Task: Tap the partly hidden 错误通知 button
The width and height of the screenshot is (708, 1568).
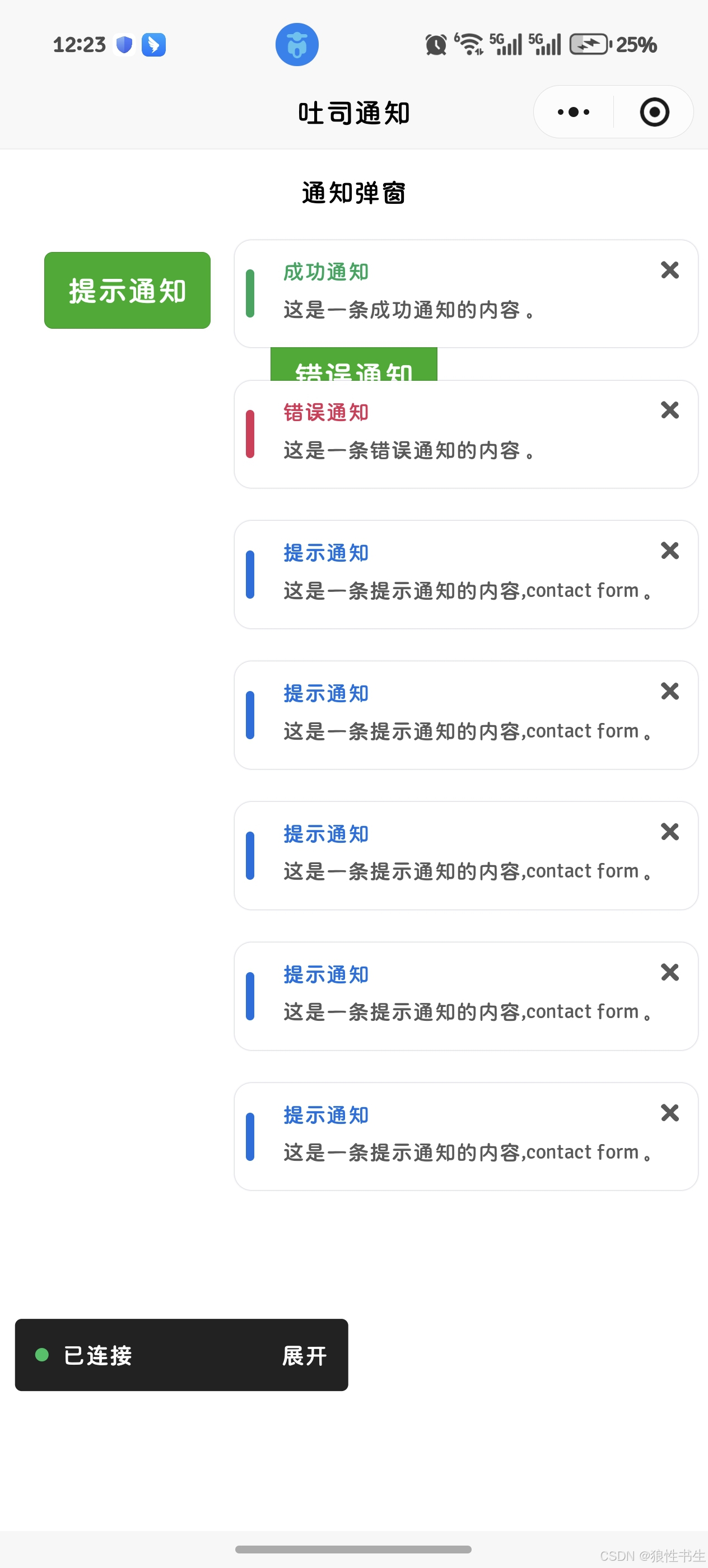Action: point(353,365)
